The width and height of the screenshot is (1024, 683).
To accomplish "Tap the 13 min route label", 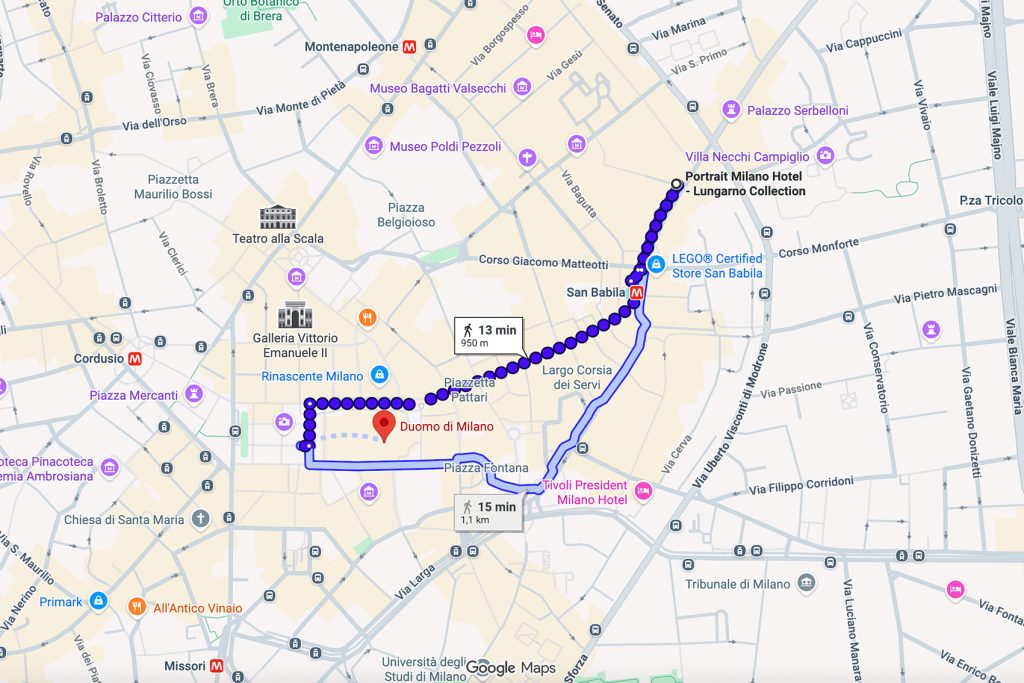I will 487,334.
